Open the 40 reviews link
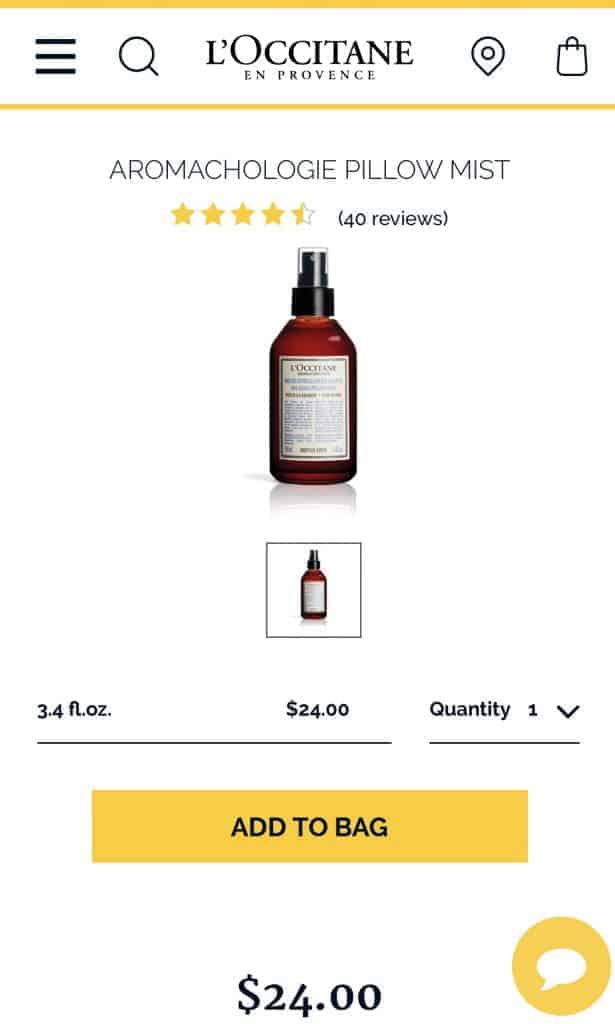The height and width of the screenshot is (1024, 615). coord(392,218)
